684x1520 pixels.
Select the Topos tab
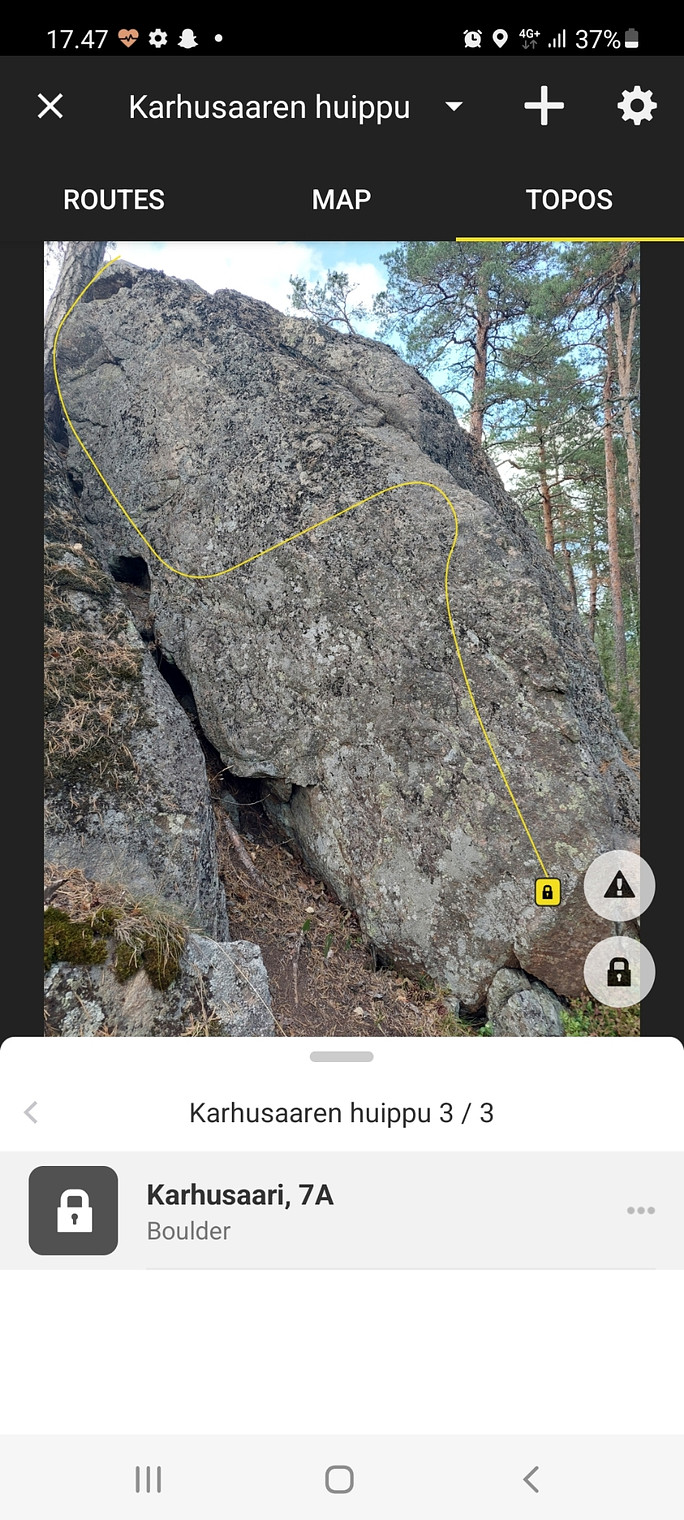(569, 199)
